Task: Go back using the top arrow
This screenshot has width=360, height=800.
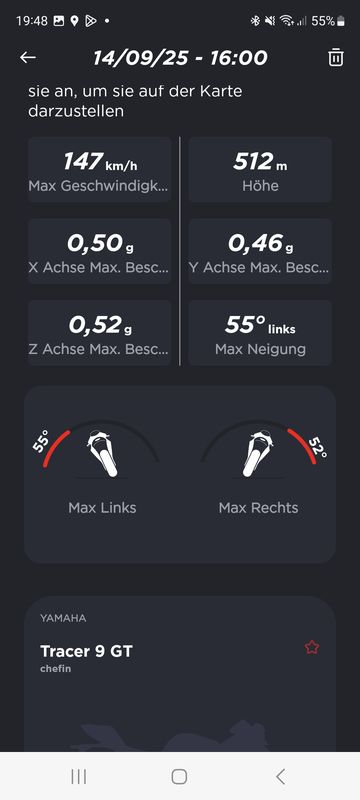Action: pyautogui.click(x=28, y=58)
